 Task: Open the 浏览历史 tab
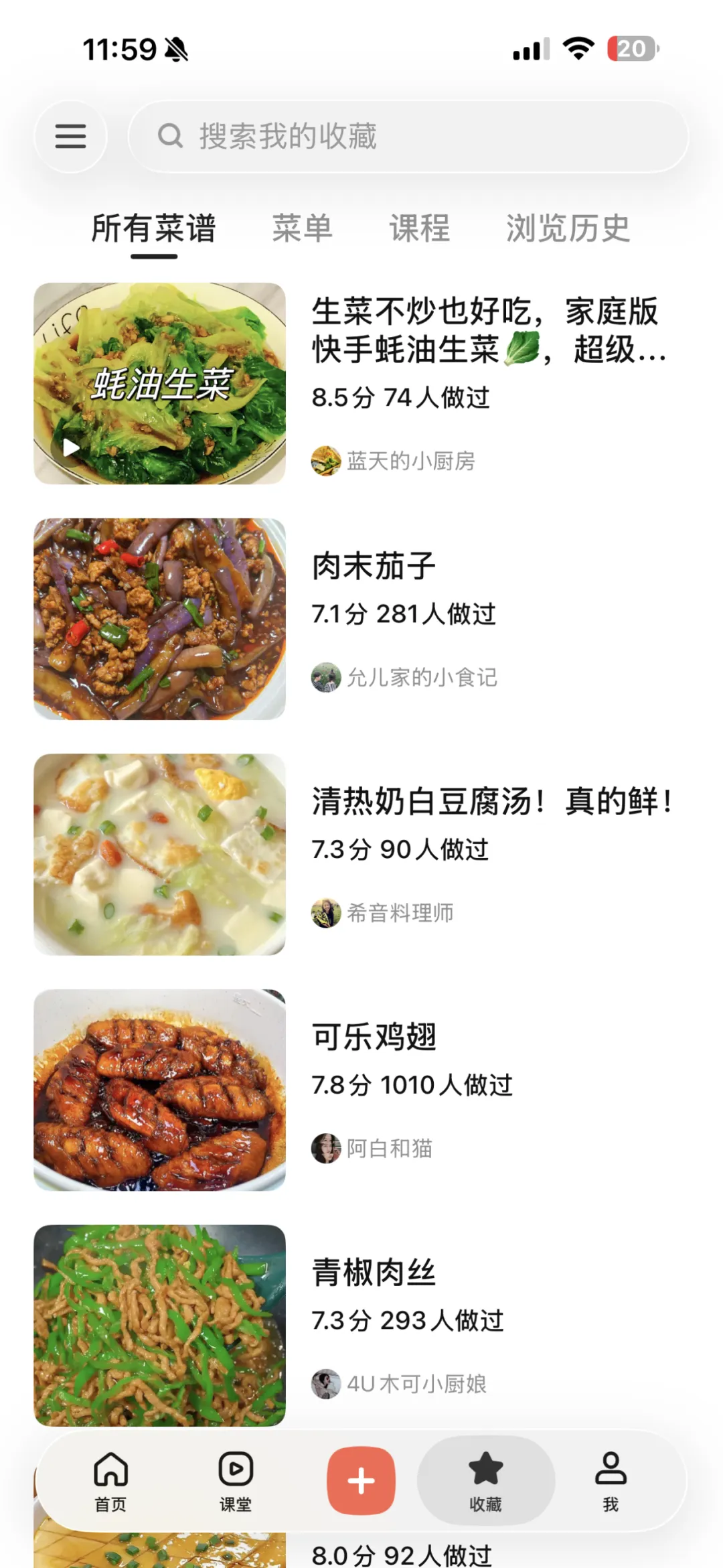(x=568, y=228)
